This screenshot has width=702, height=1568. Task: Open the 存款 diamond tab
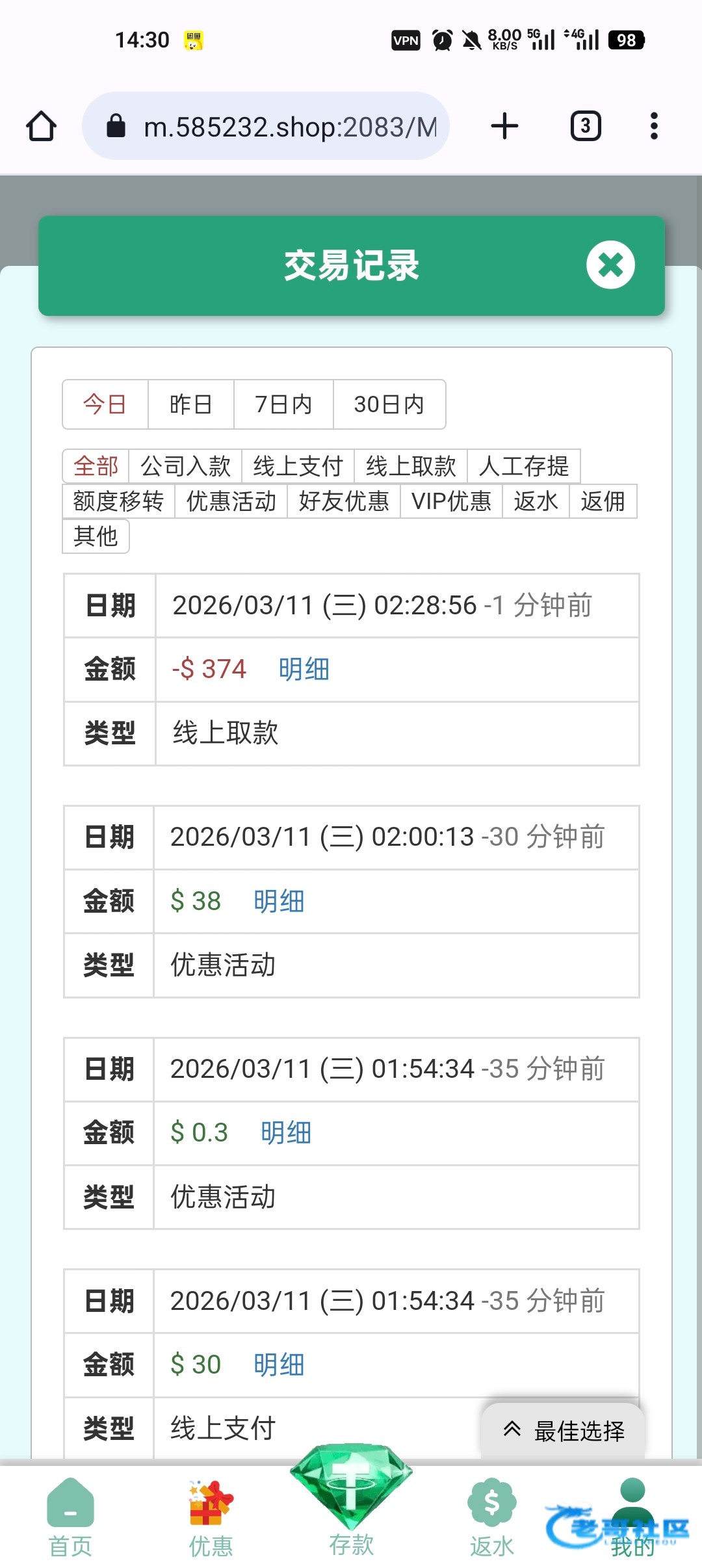pyautogui.click(x=351, y=1503)
